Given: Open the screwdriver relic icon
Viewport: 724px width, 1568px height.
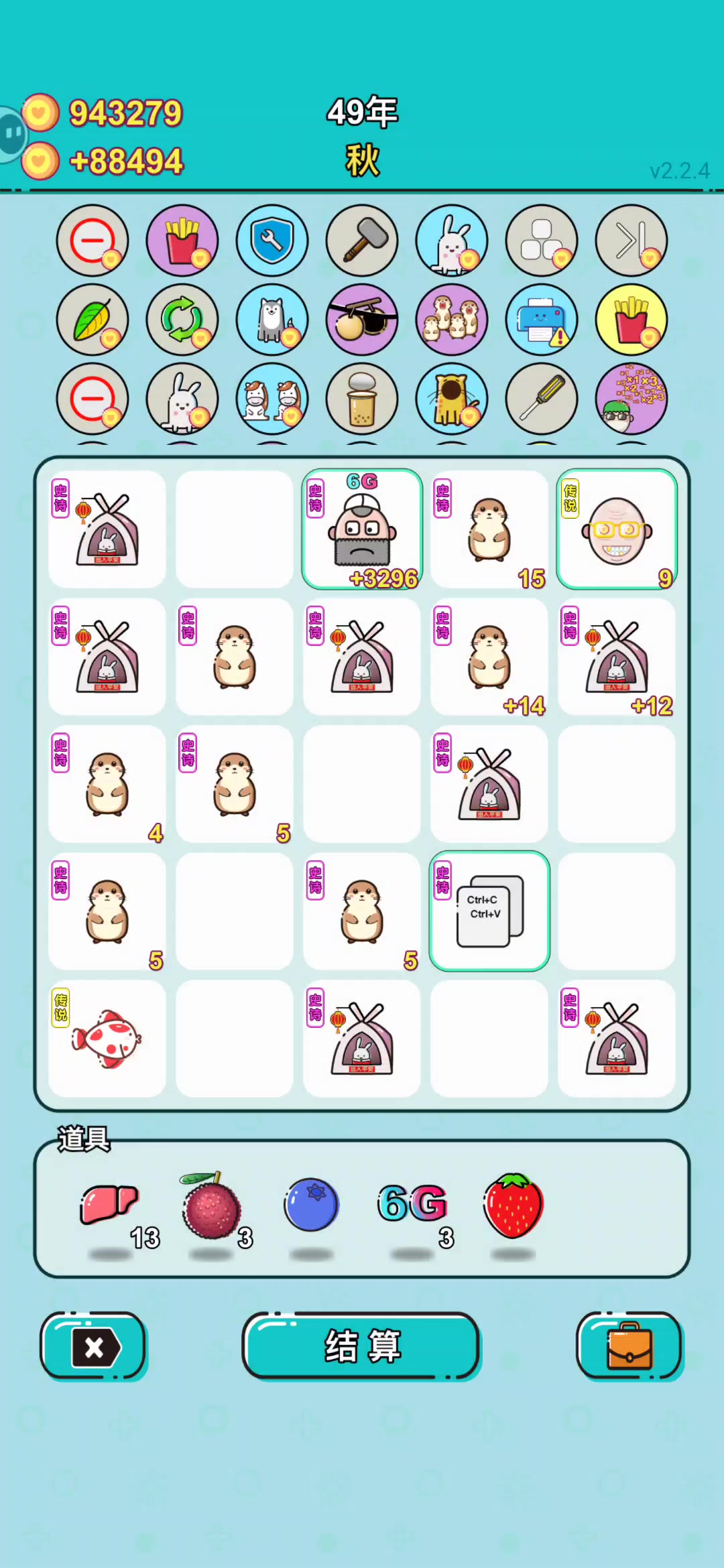Looking at the screenshot, I should point(542,399).
